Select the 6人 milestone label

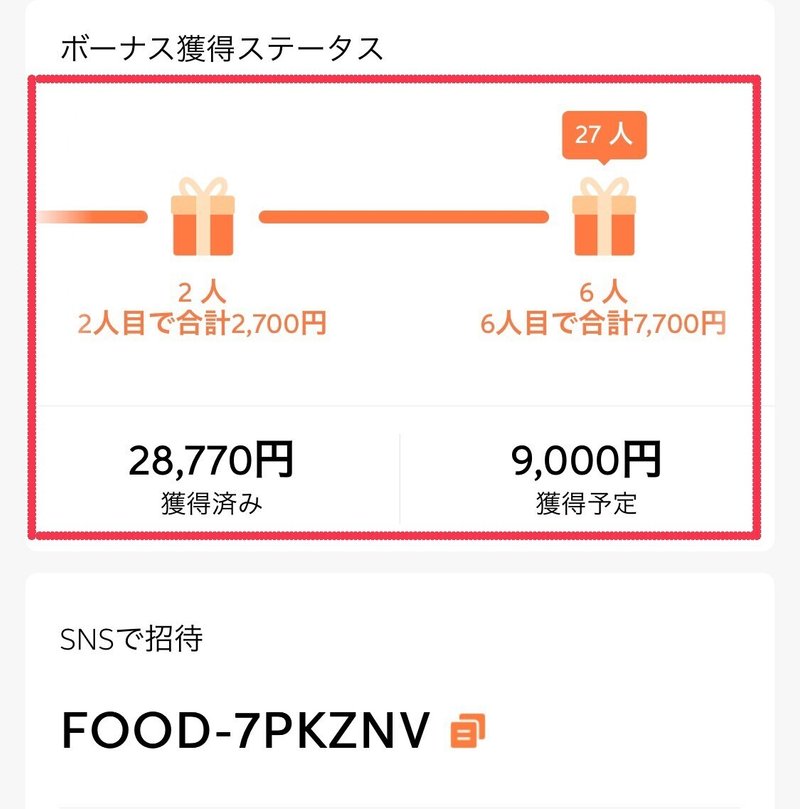tap(604, 293)
